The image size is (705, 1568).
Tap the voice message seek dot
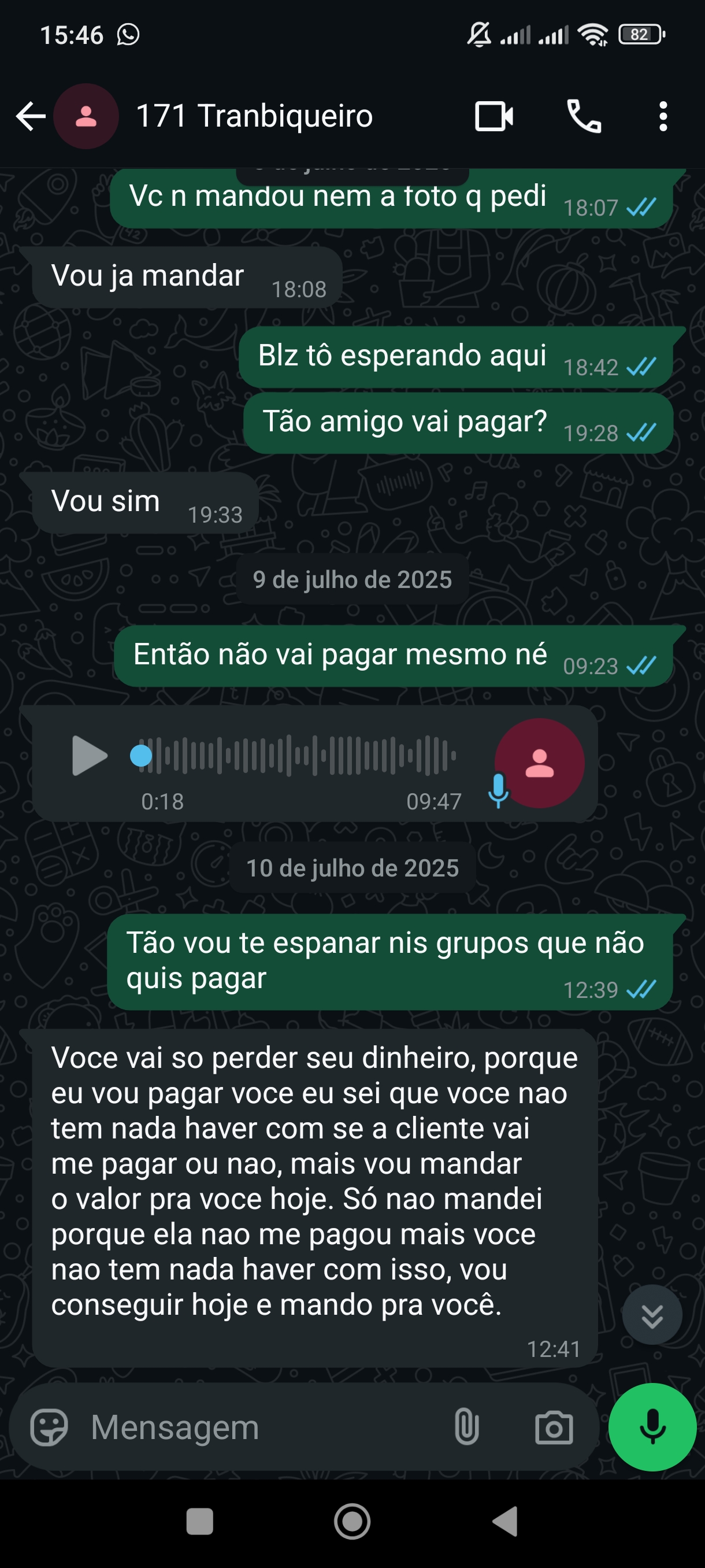[x=141, y=756]
